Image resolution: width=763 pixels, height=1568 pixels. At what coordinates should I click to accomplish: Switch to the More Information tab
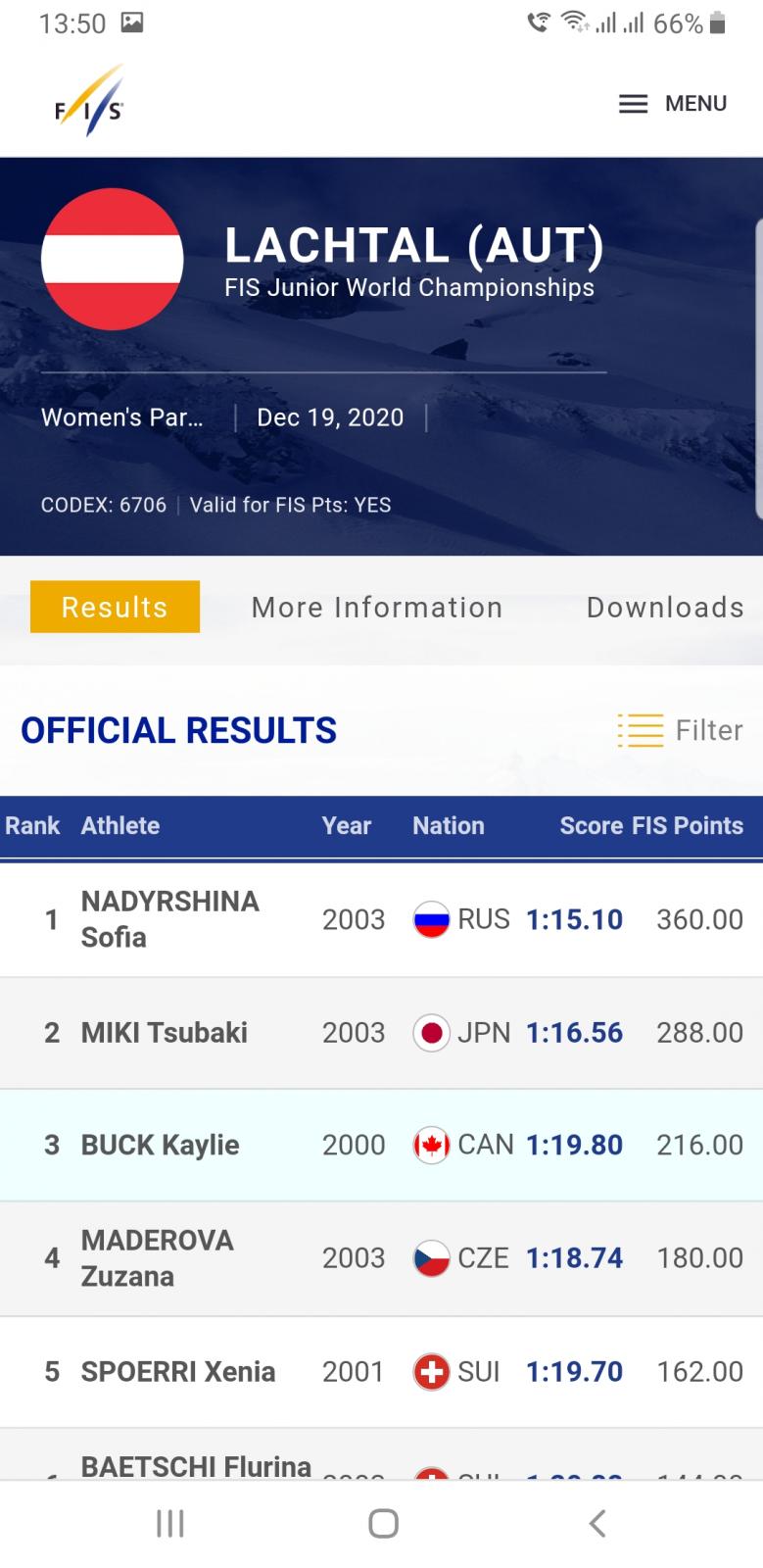click(377, 608)
